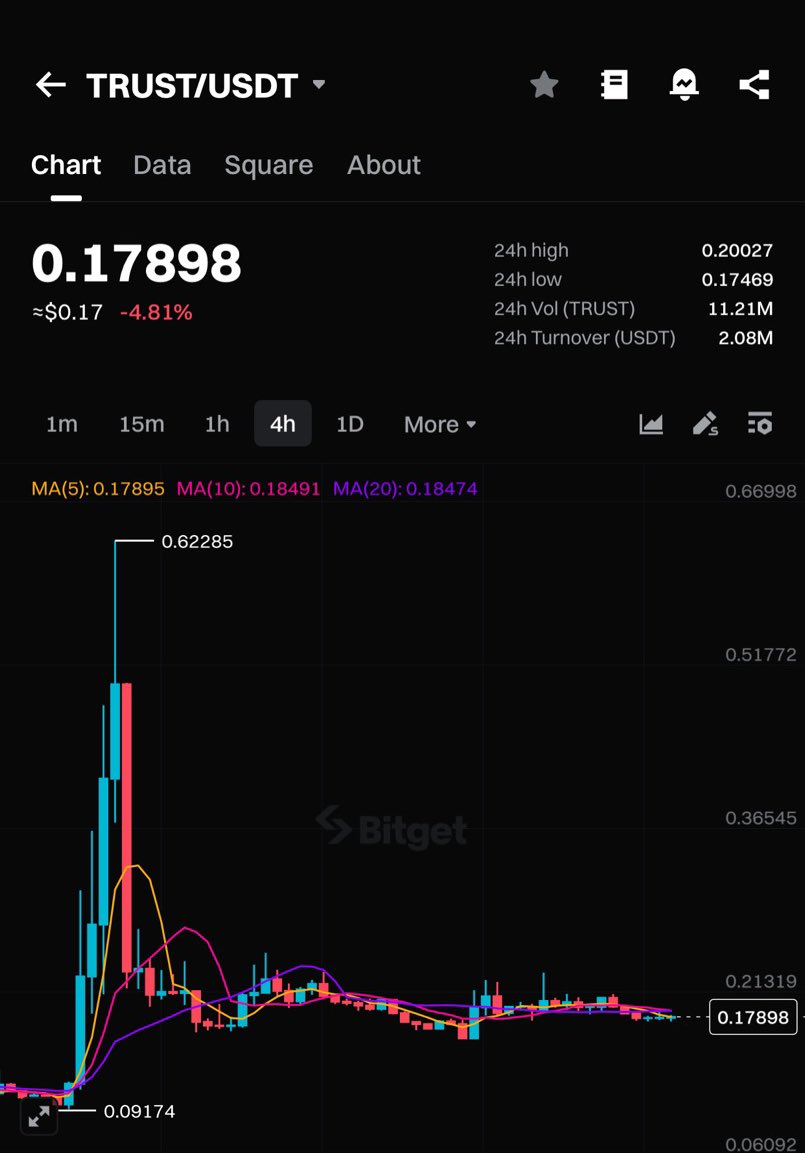Open the TRUST/USDT pair dropdown

point(319,85)
